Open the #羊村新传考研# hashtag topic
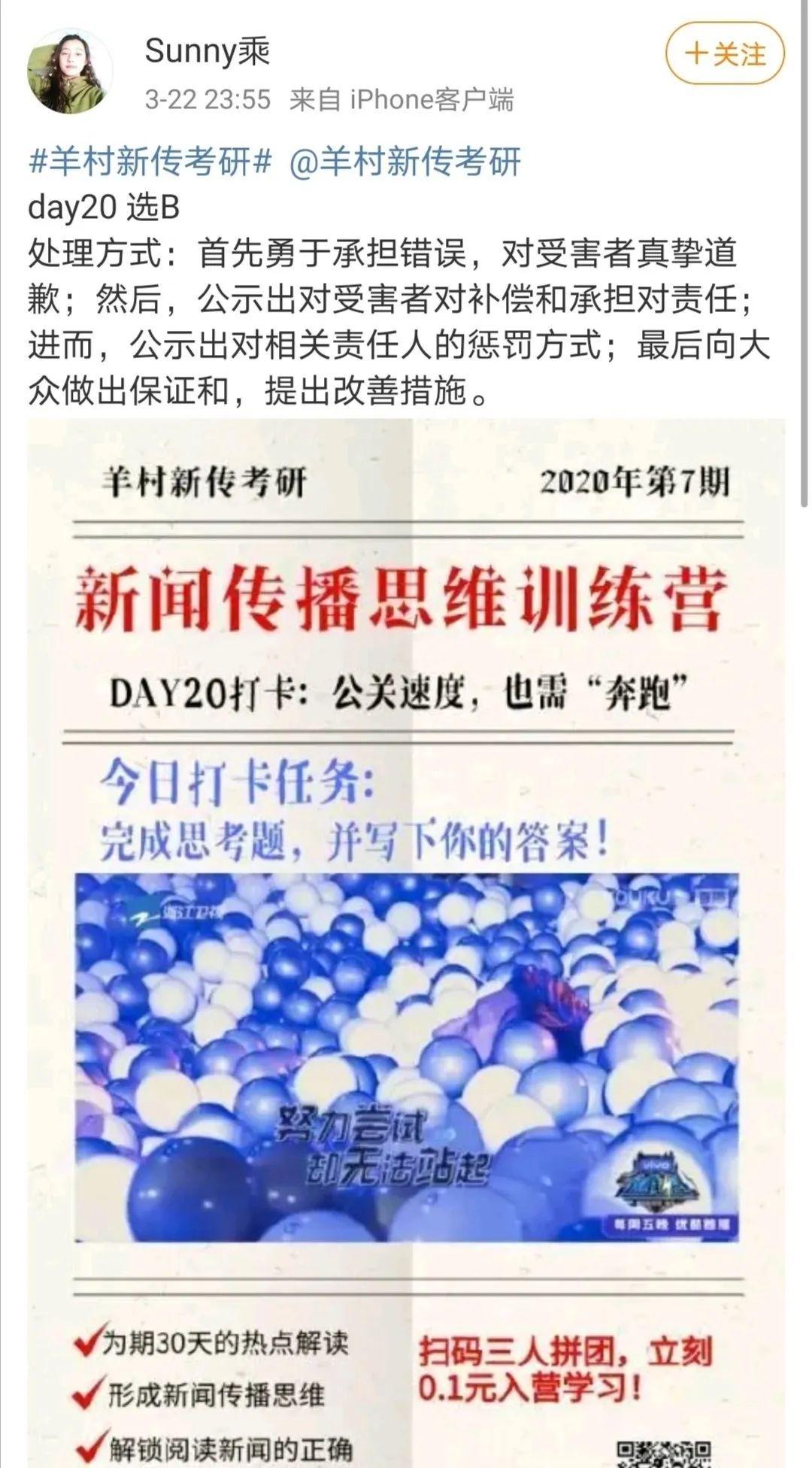Screen dimensions: 812x1468 150,162
